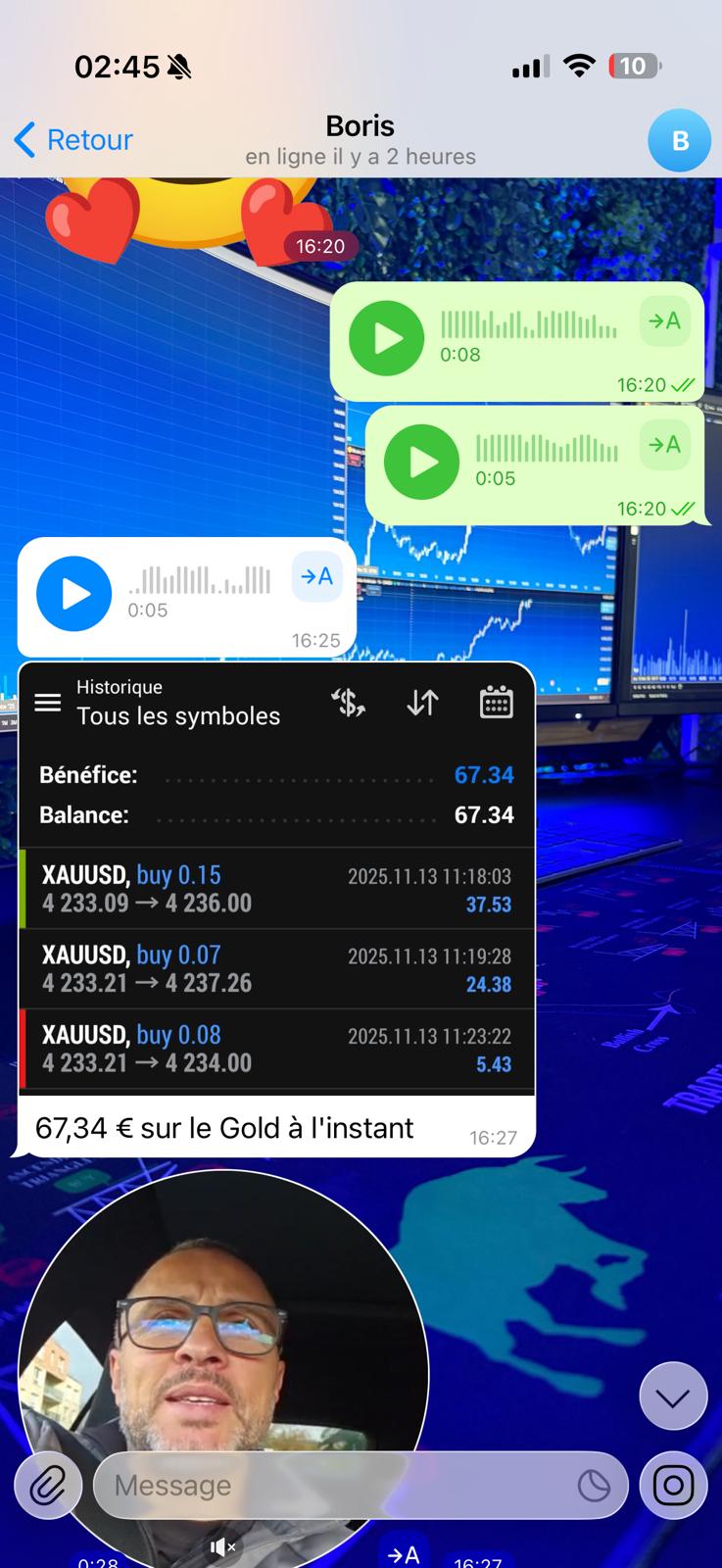Go back via Retour
Screen dimensions: 722x1568
point(74,140)
